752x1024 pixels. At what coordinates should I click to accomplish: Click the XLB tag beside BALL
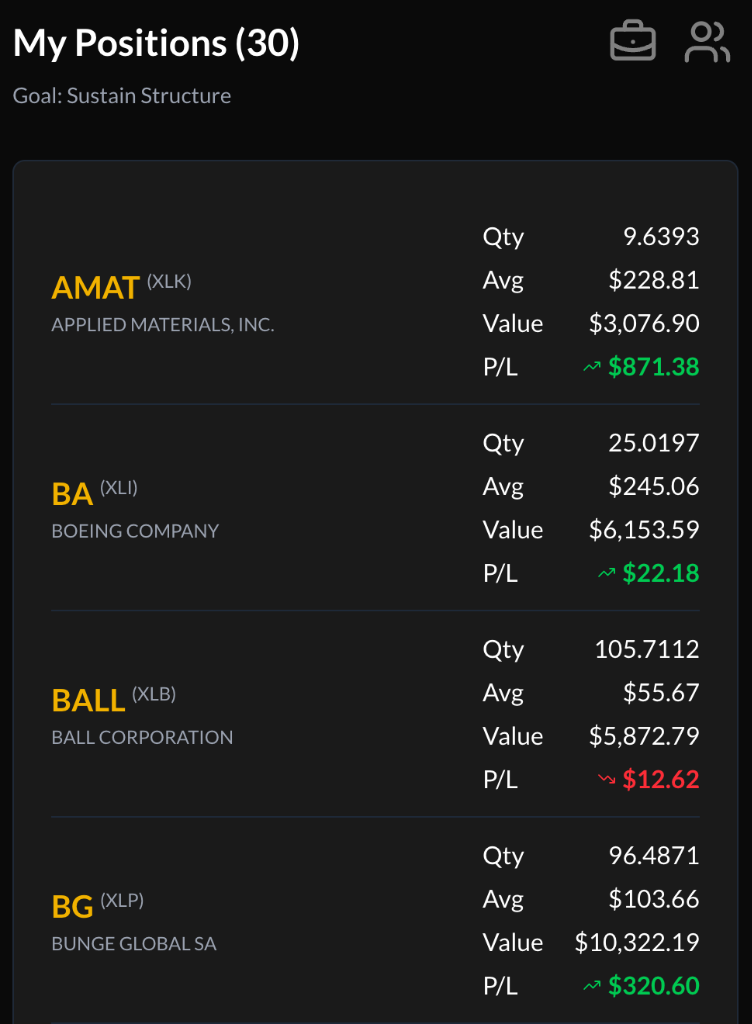click(x=156, y=693)
